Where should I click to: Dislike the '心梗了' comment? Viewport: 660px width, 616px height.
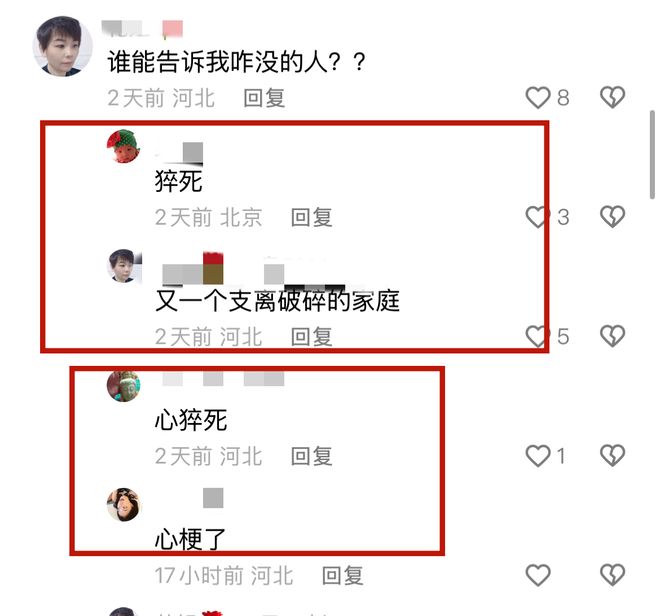[x=612, y=575]
